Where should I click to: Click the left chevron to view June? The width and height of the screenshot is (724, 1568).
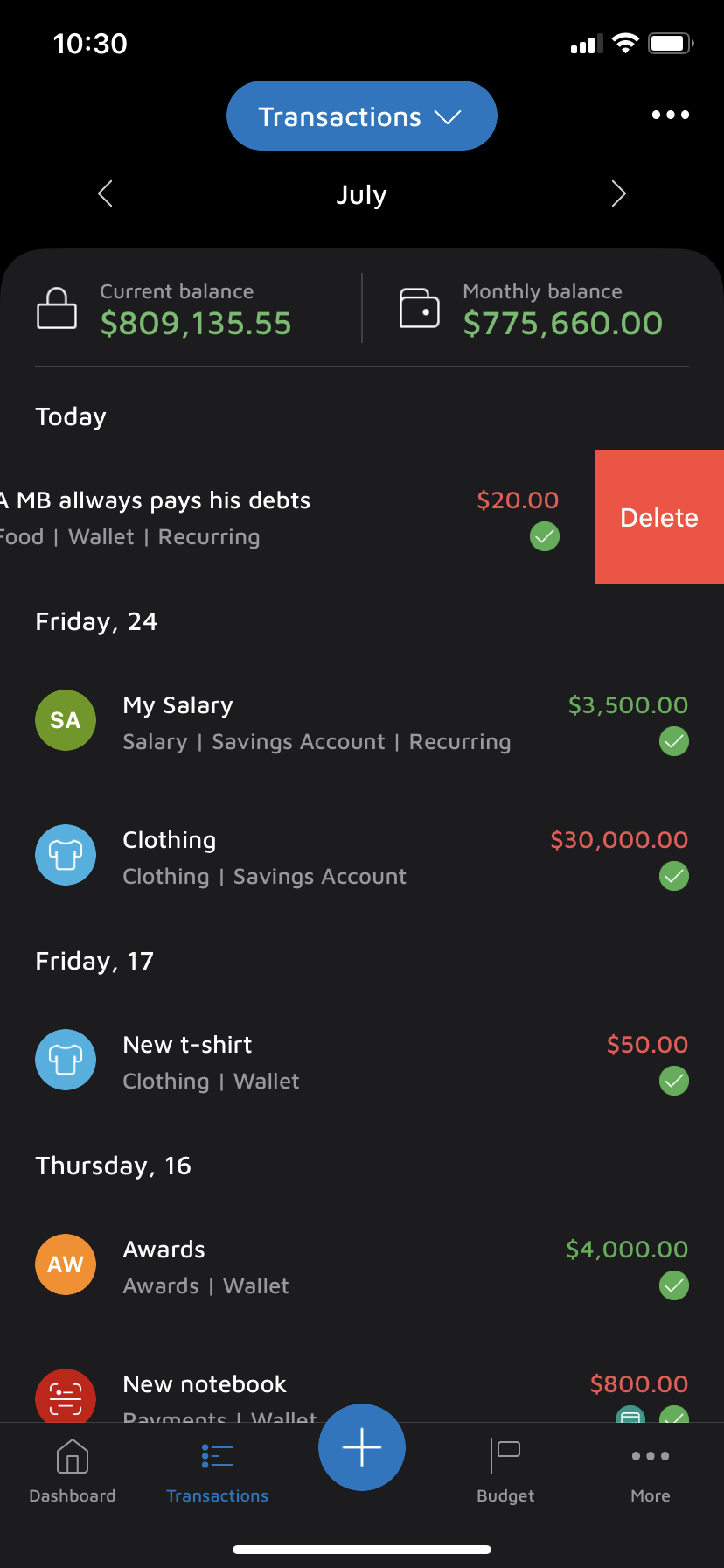click(x=104, y=193)
